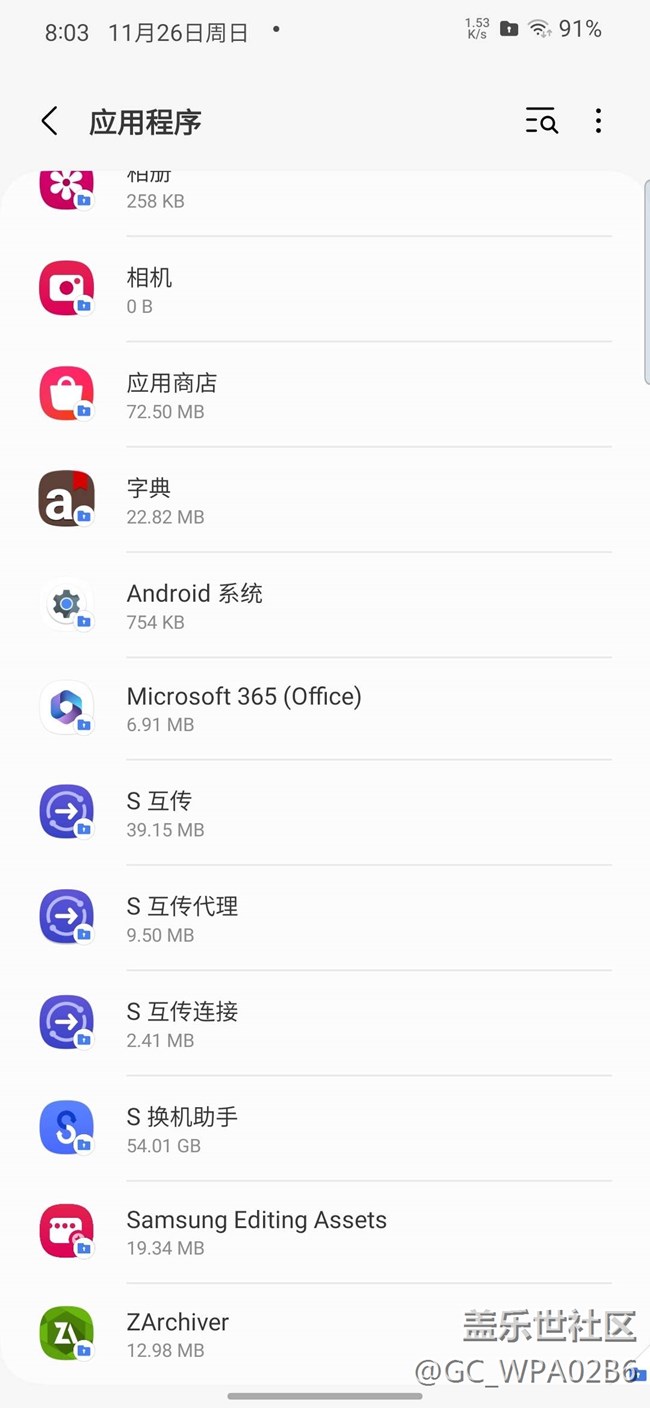The width and height of the screenshot is (650, 1408).
Task: View Android 系统 app info
Action: click(x=325, y=605)
